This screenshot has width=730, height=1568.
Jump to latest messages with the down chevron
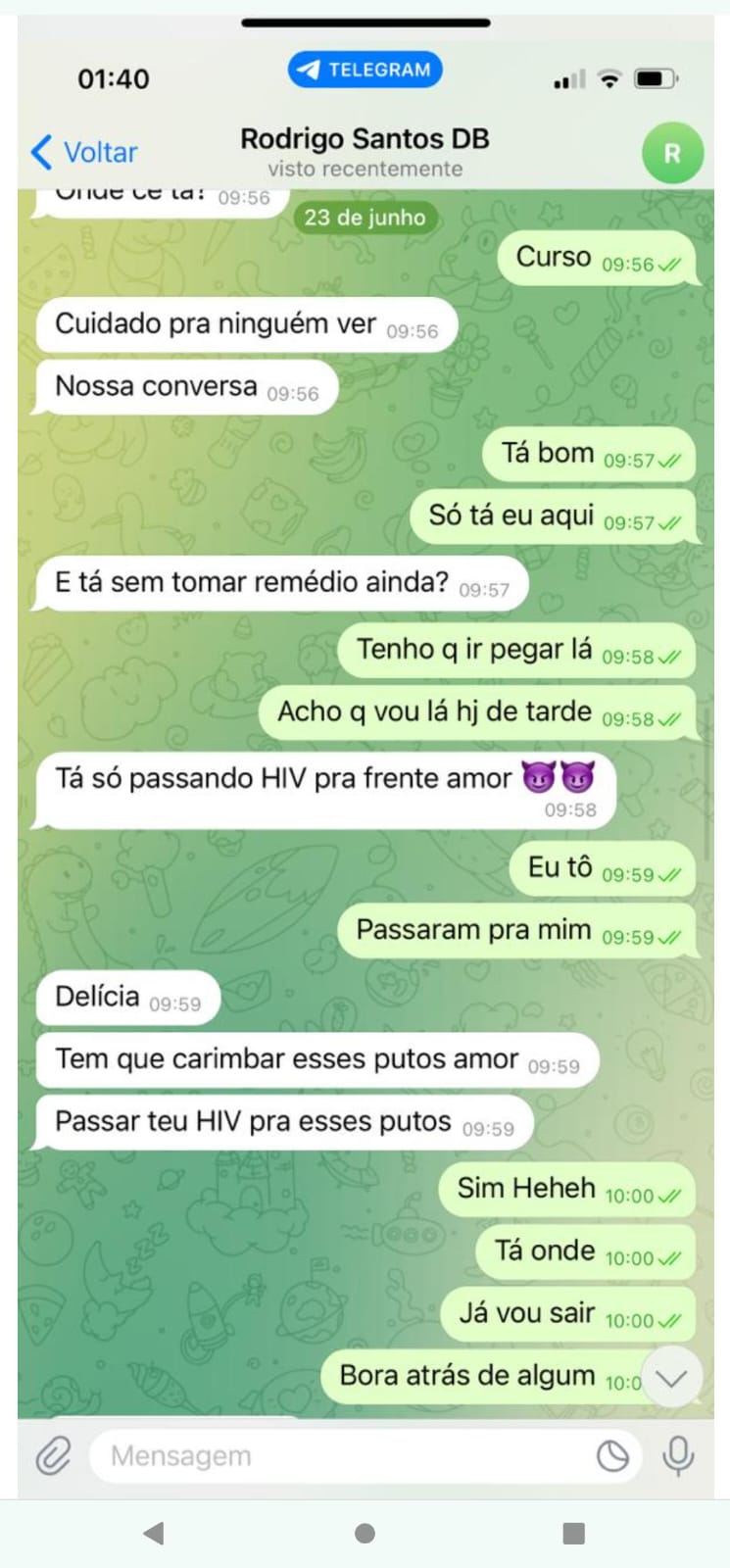pos(671,1378)
